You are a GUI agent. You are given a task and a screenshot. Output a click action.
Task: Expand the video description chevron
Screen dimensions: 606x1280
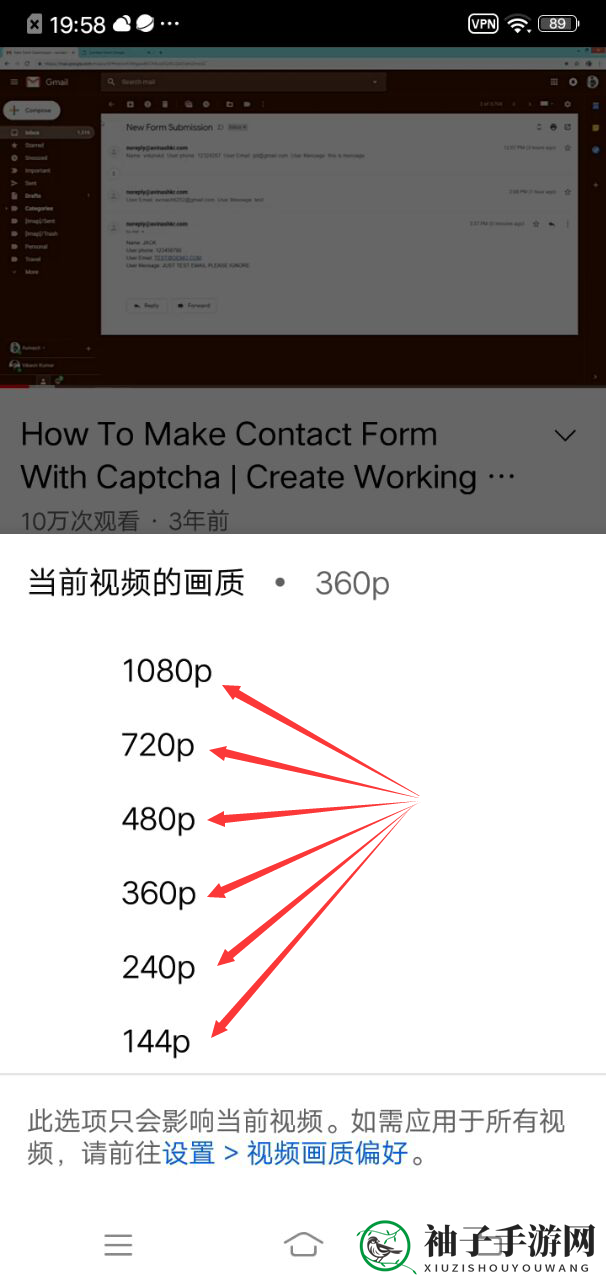[565, 435]
